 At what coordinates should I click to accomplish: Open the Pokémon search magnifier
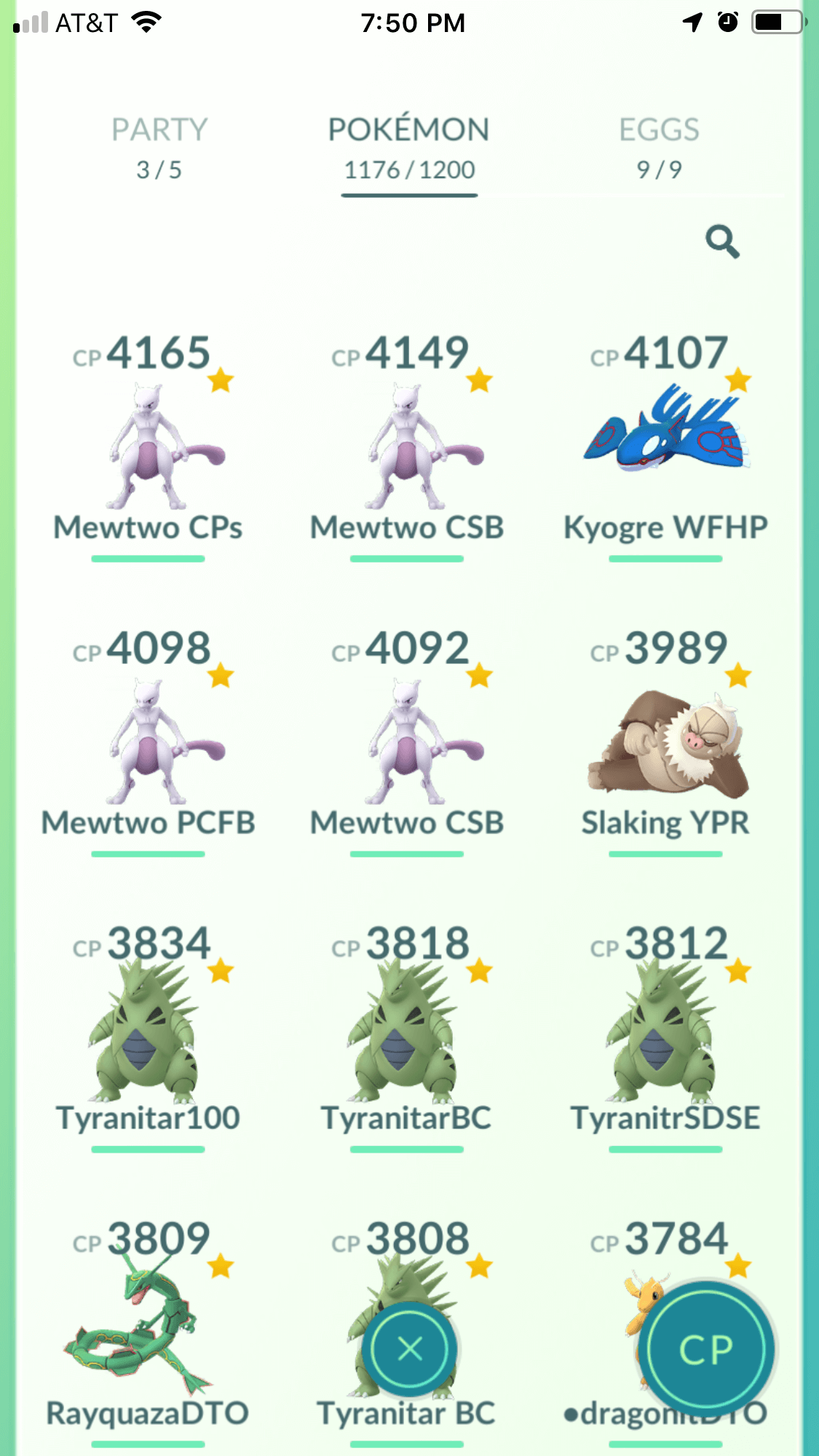point(722,242)
